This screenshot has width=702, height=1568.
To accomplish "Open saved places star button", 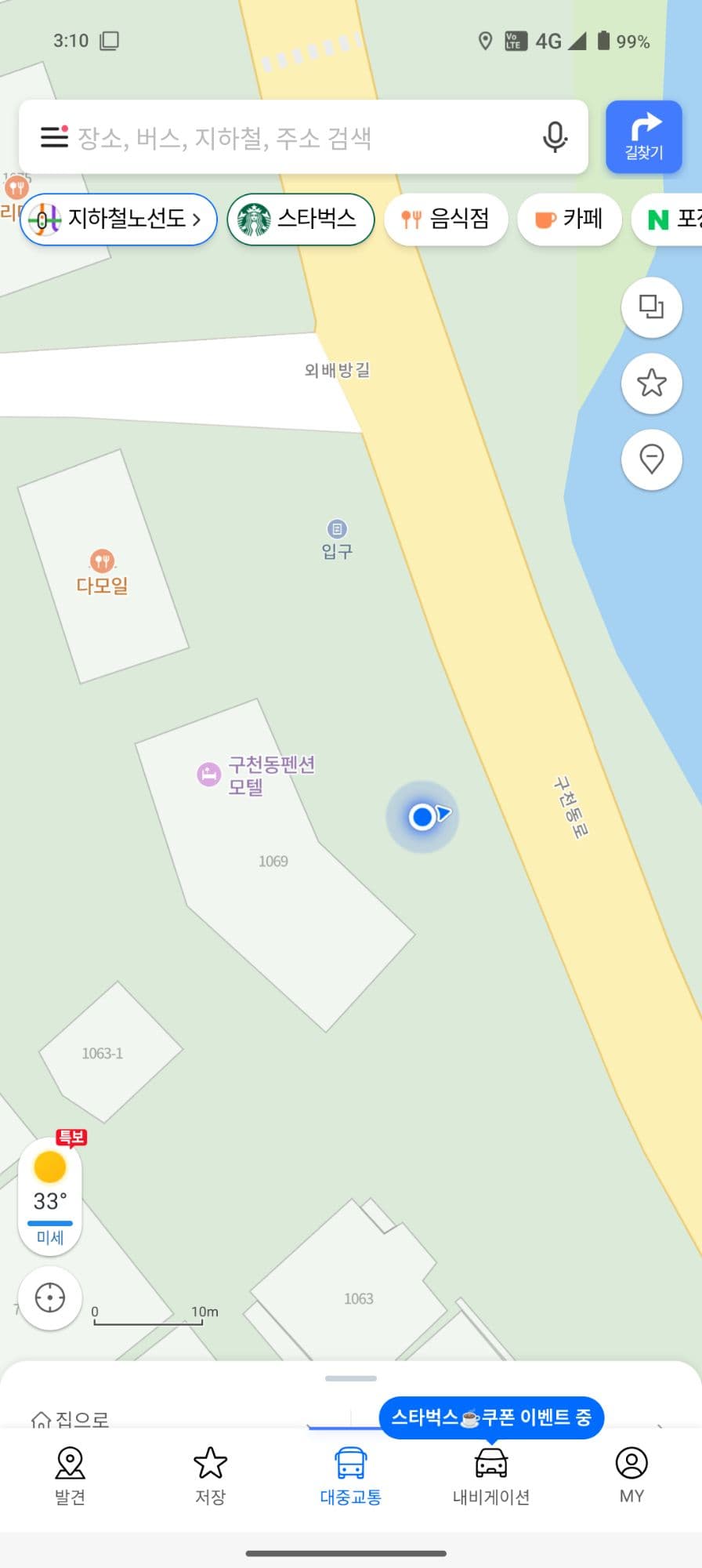I will (x=651, y=383).
